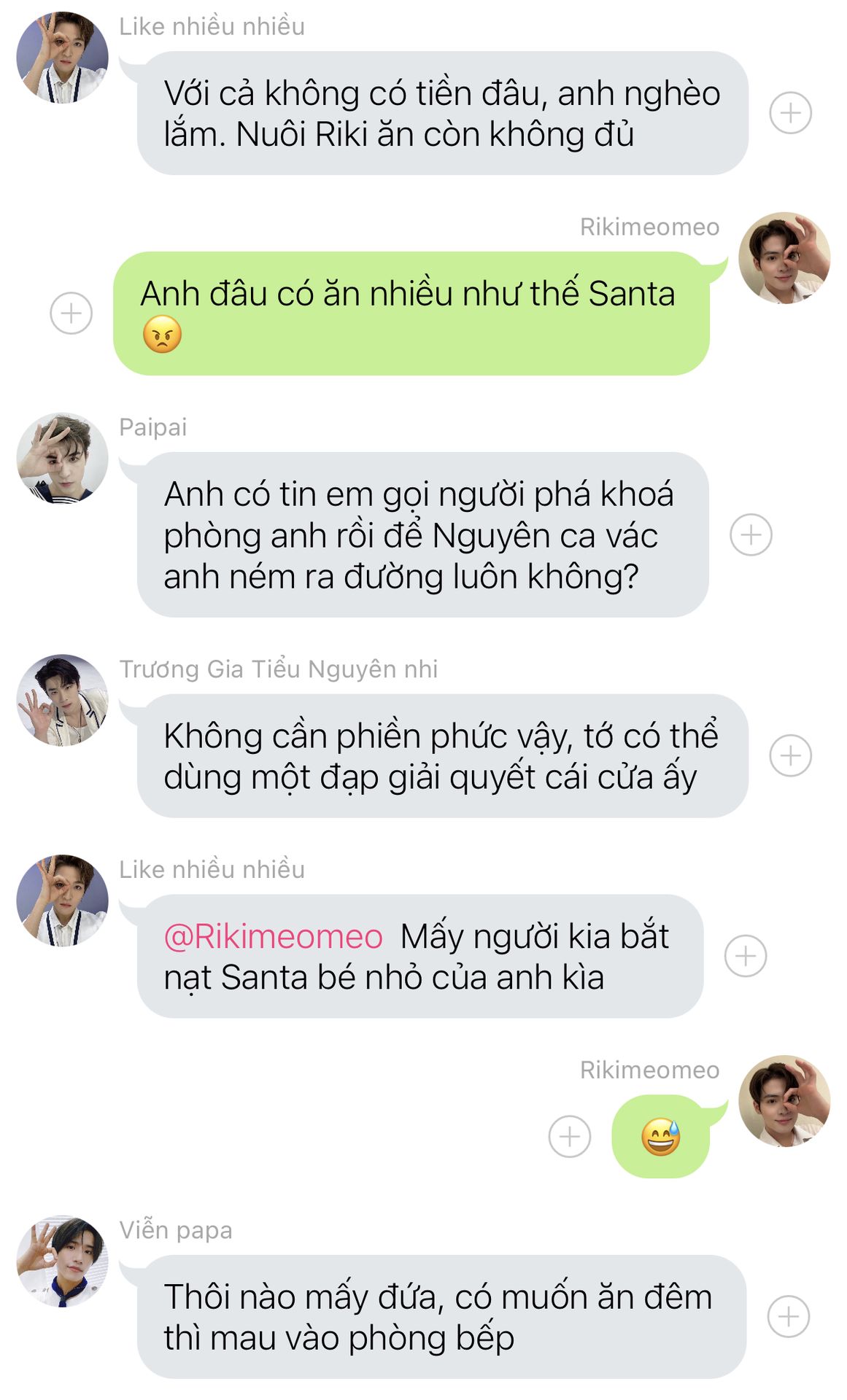Screen dimensions: 847x1400
Task: Open Like nhiều nhiều's avatar beside the @Rikimeomeo message
Action: coord(62,901)
